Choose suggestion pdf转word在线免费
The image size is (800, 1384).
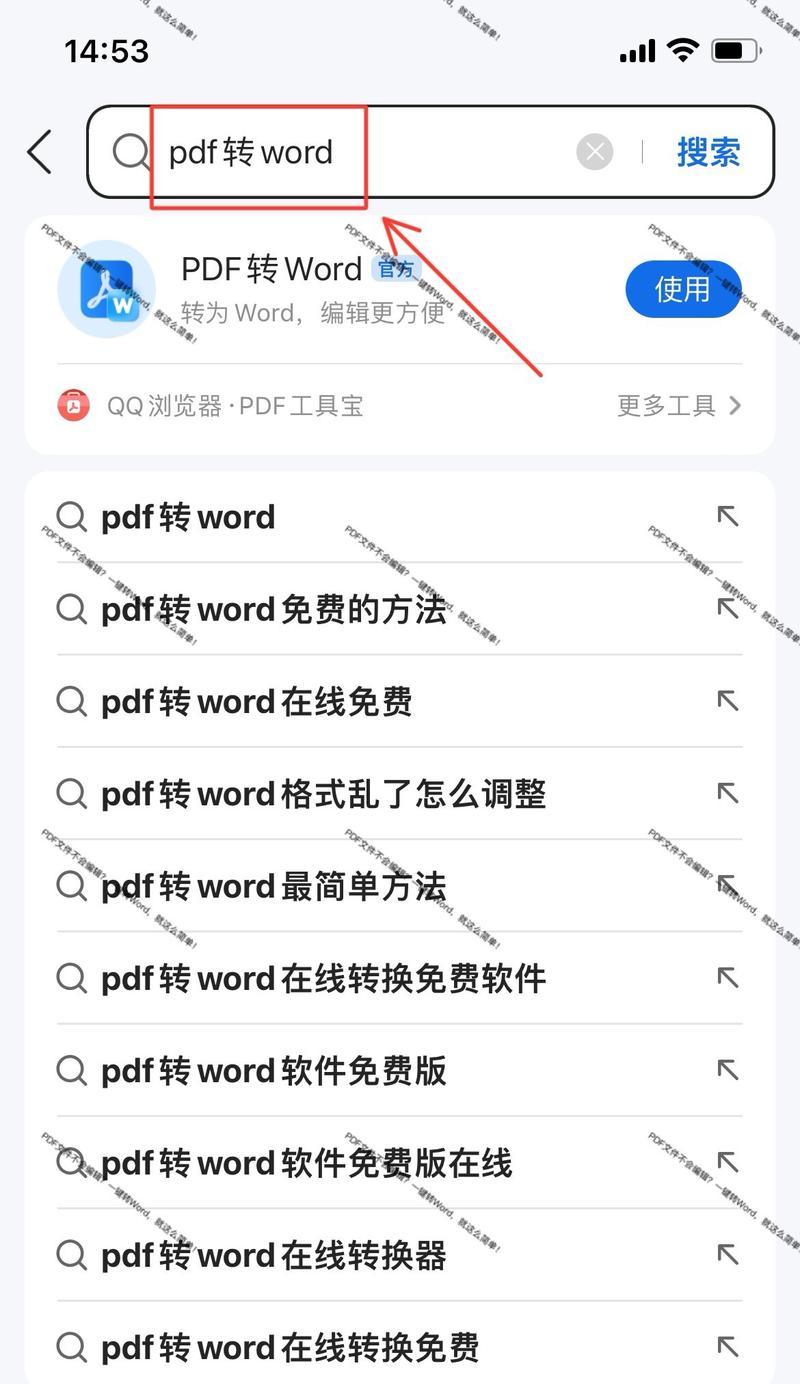(400, 701)
